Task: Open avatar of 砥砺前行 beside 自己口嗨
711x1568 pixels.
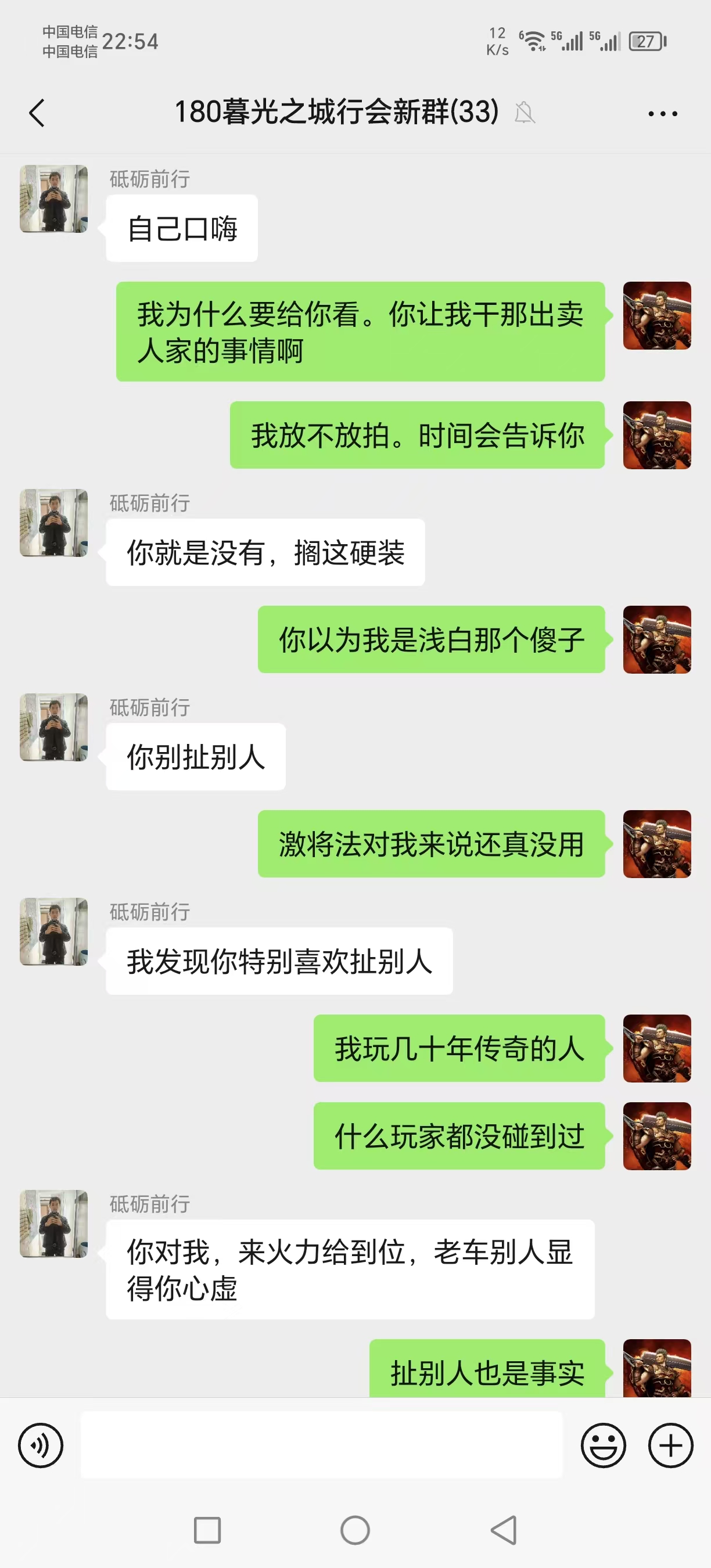Action: [x=53, y=199]
